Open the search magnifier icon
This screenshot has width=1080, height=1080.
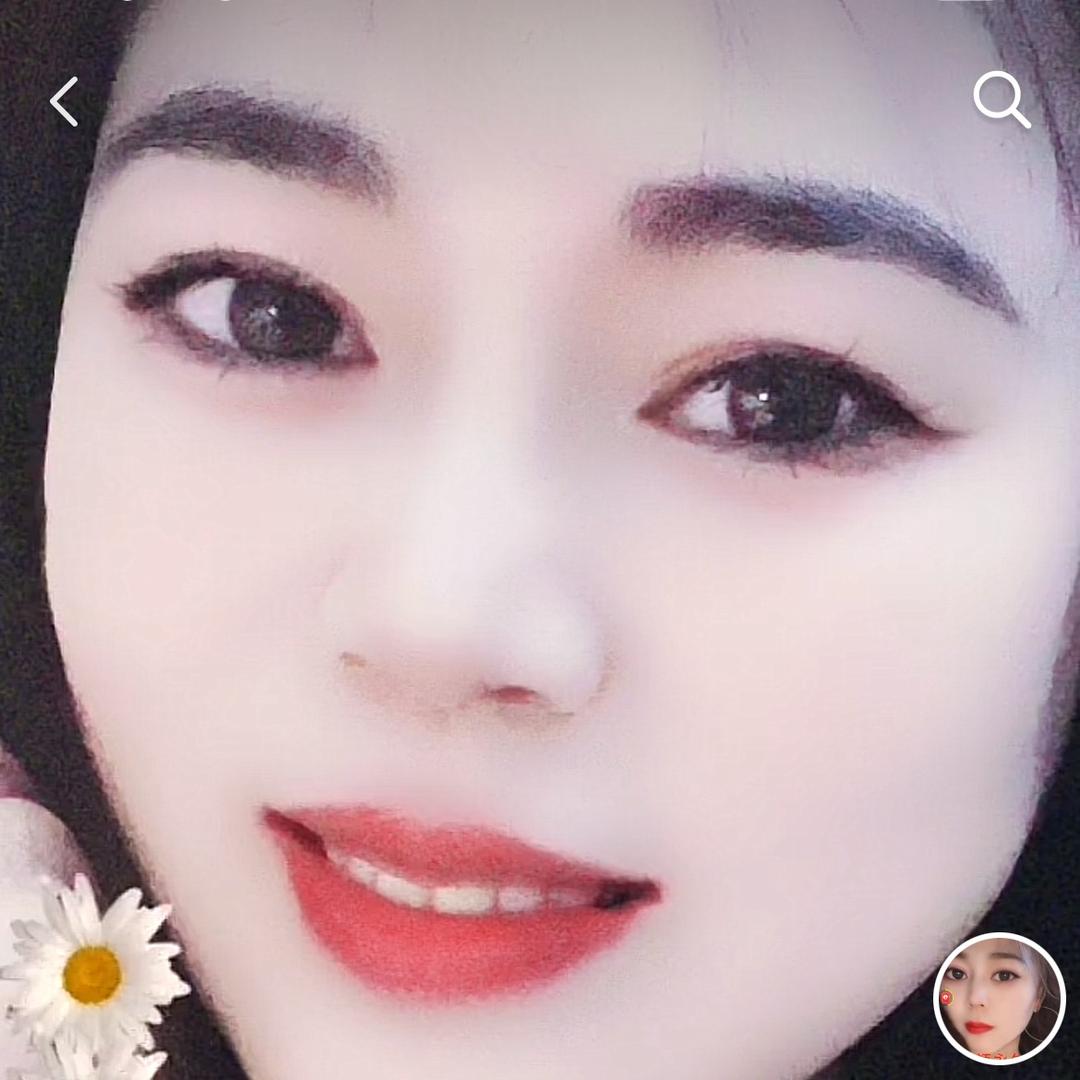tap(1000, 100)
